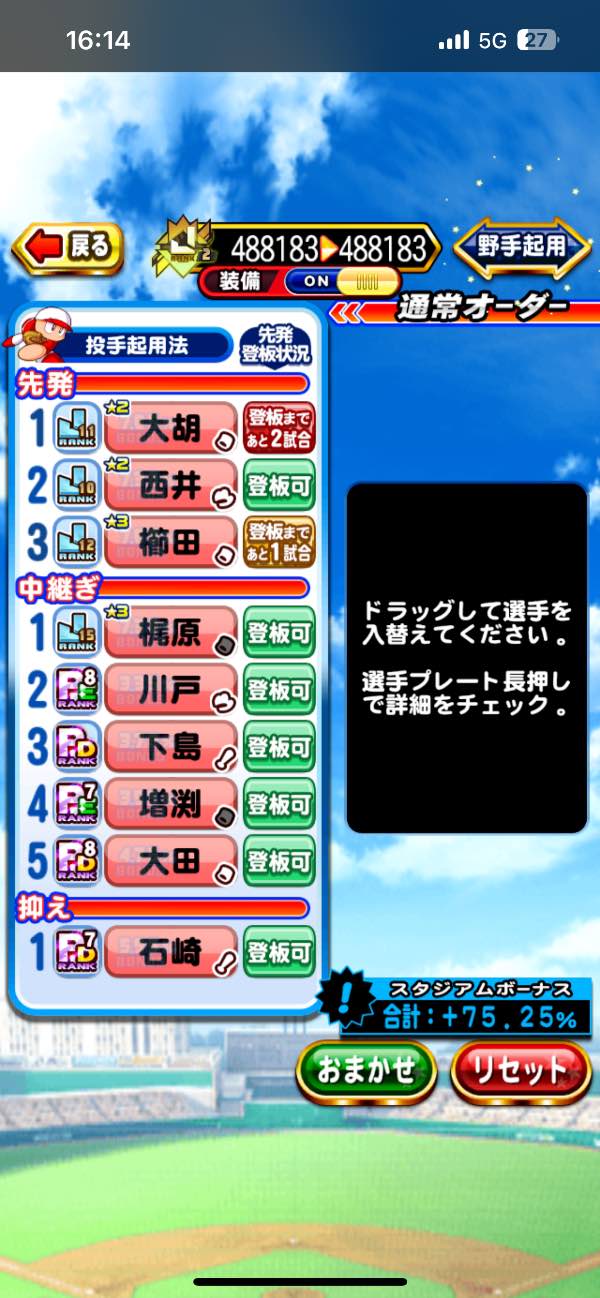Select starting pitcher 西井

click(170, 486)
